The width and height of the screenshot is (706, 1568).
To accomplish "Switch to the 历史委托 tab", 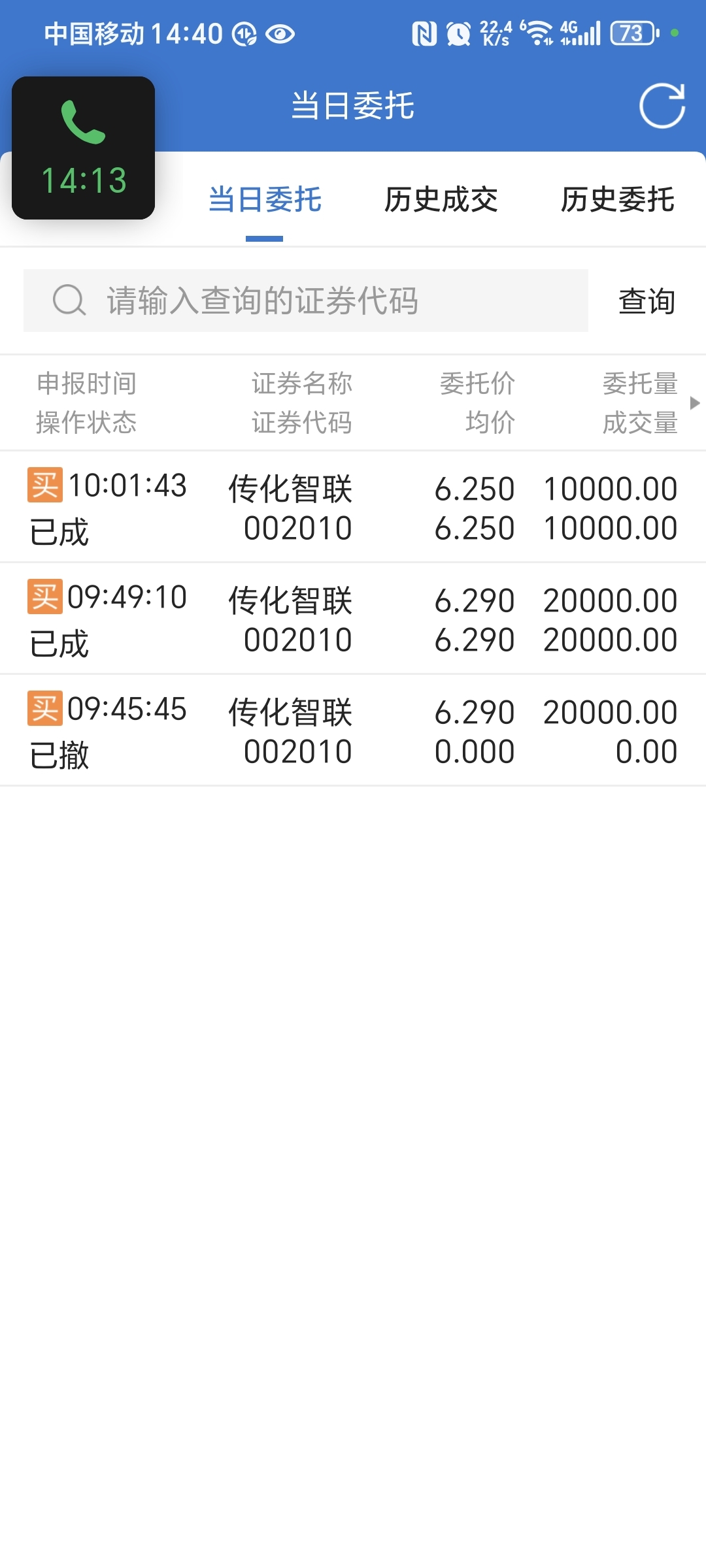I will tap(618, 200).
